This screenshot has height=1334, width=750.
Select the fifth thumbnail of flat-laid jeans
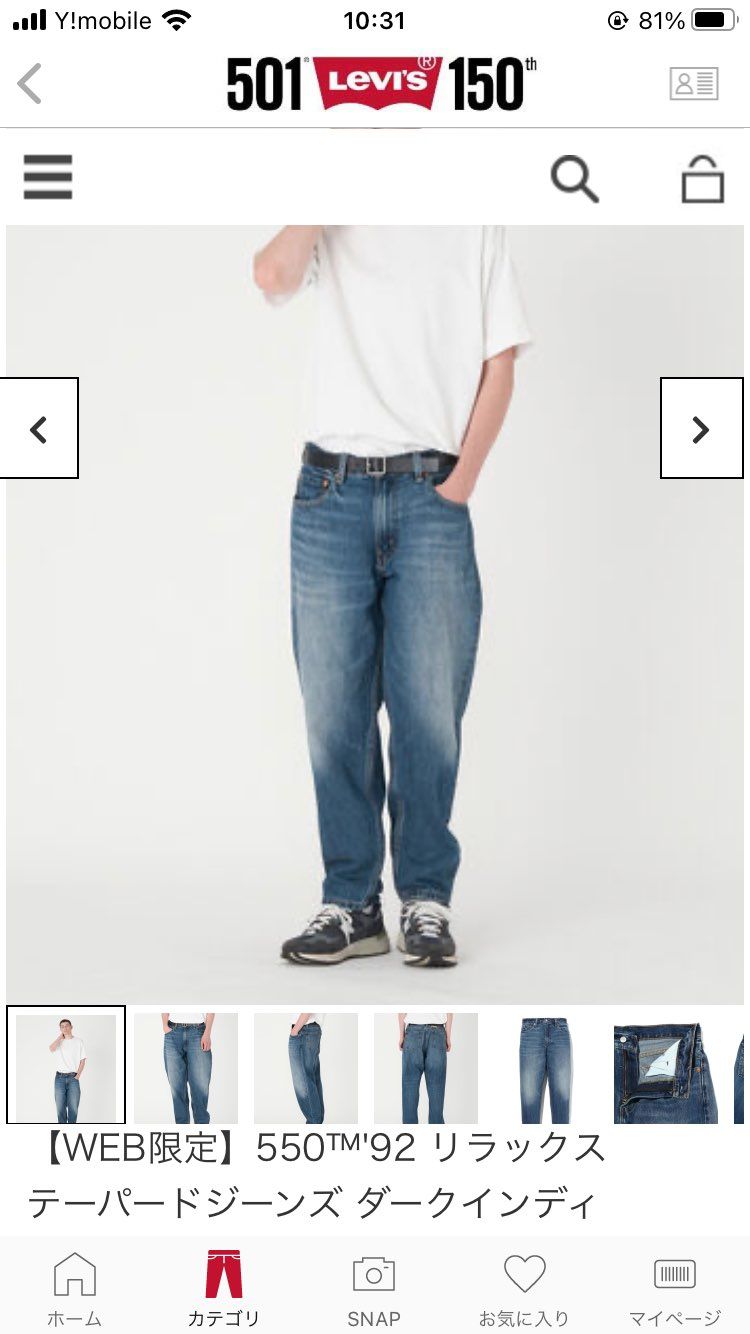(x=546, y=1067)
